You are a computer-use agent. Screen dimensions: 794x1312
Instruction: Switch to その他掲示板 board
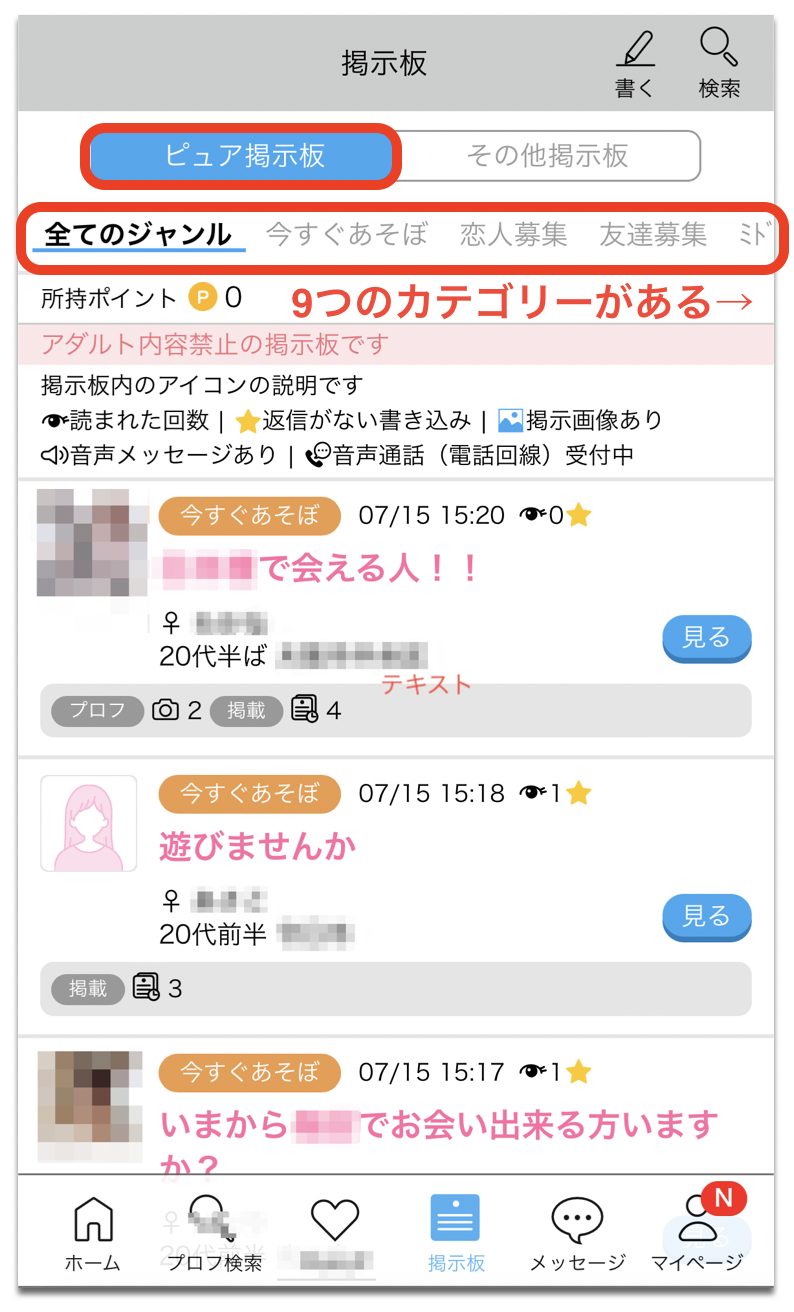pyautogui.click(x=547, y=156)
